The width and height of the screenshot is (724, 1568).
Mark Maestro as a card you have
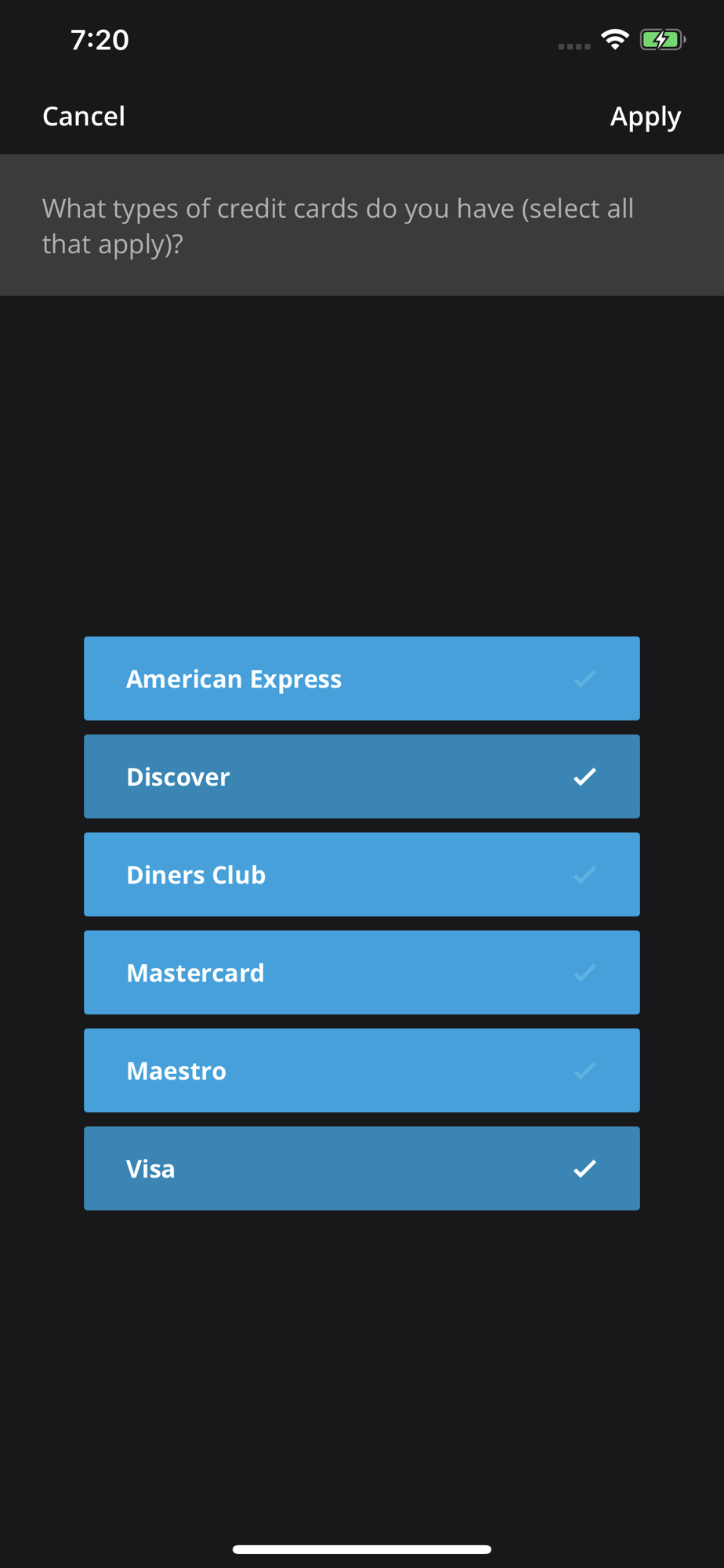362,1070
